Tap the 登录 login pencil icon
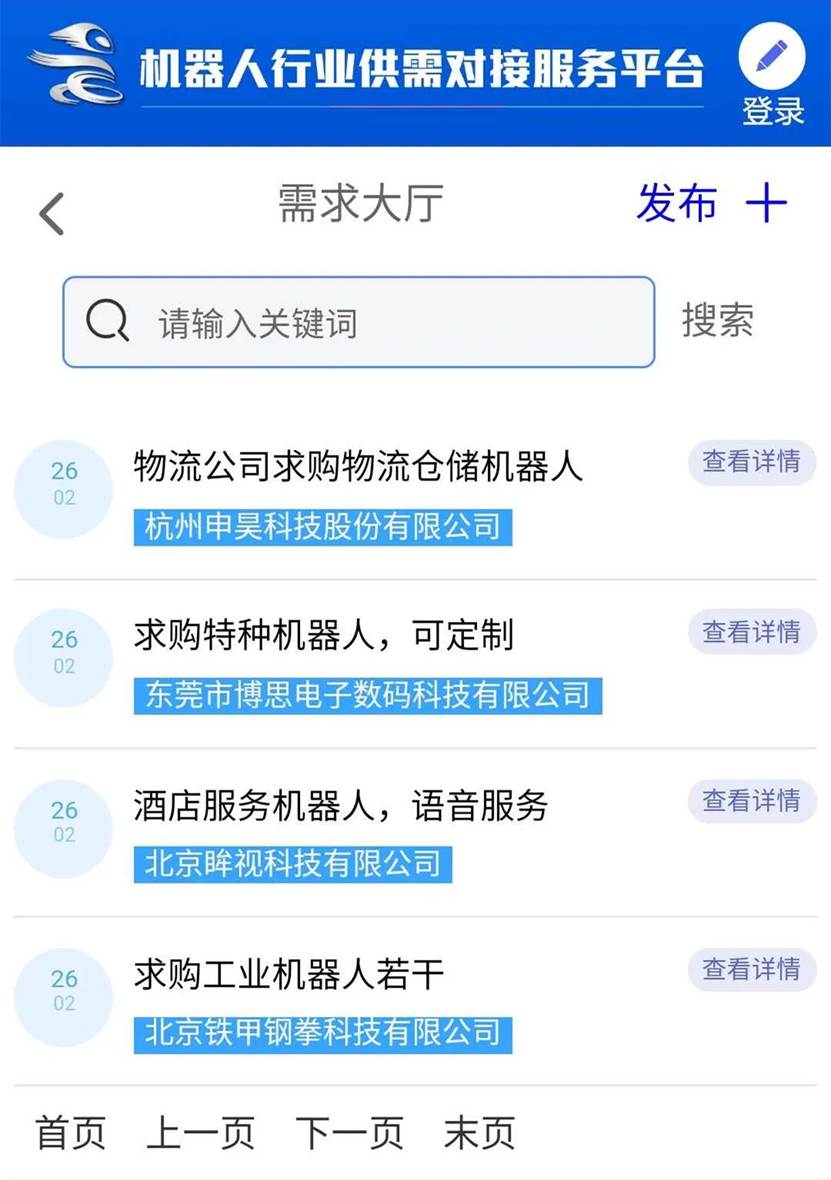831x1180 pixels. click(x=771, y=58)
